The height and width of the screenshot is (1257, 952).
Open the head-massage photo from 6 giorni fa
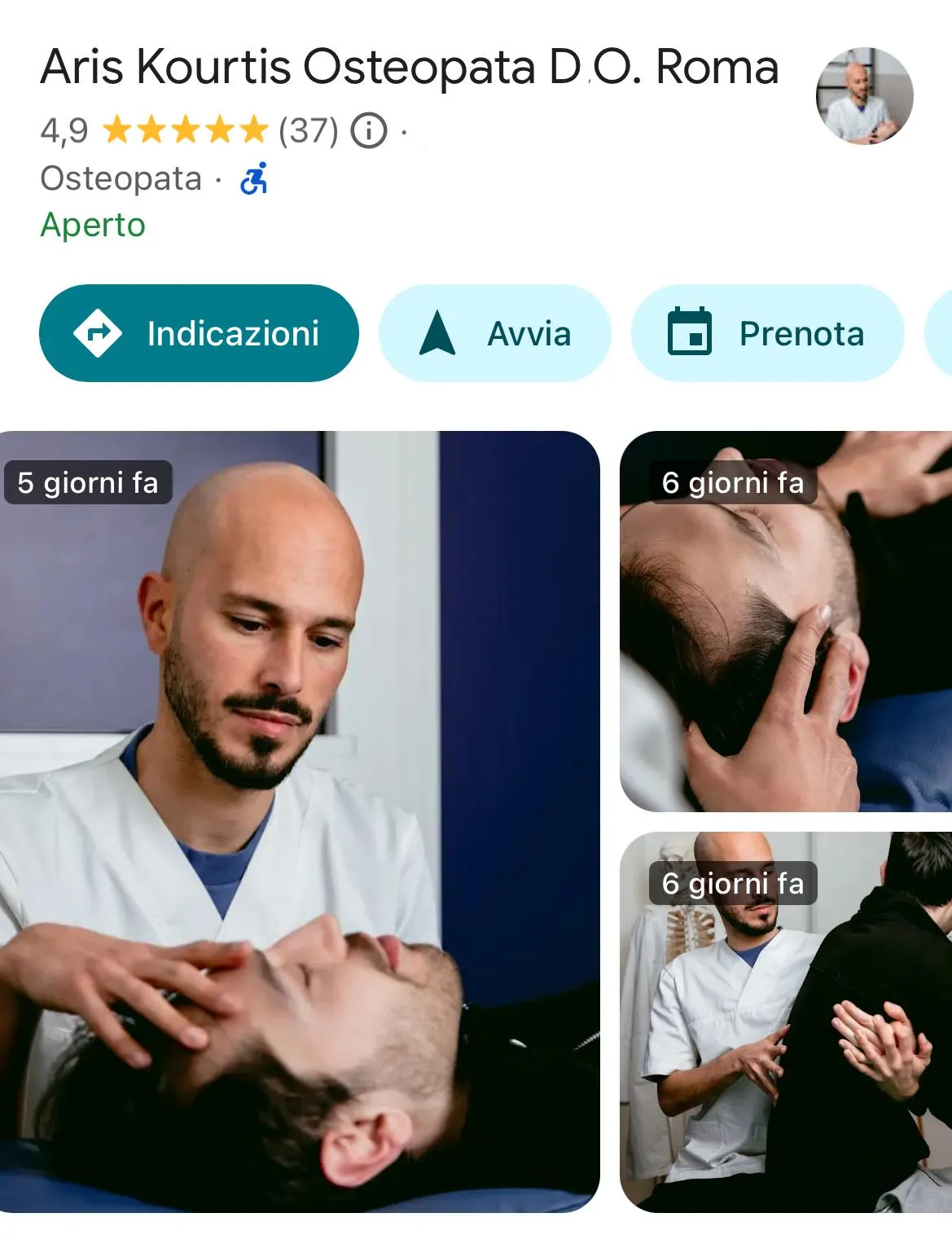(786, 621)
